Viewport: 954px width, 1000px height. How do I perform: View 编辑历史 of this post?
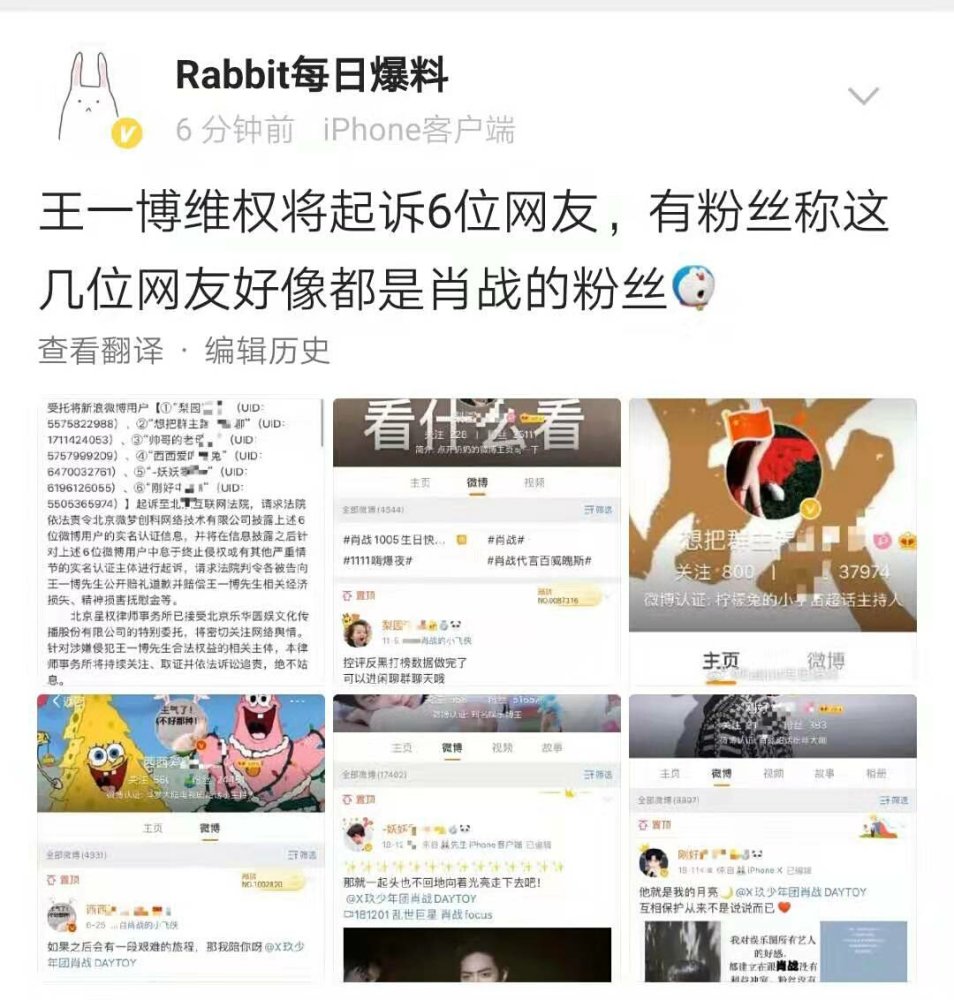(x=267, y=350)
